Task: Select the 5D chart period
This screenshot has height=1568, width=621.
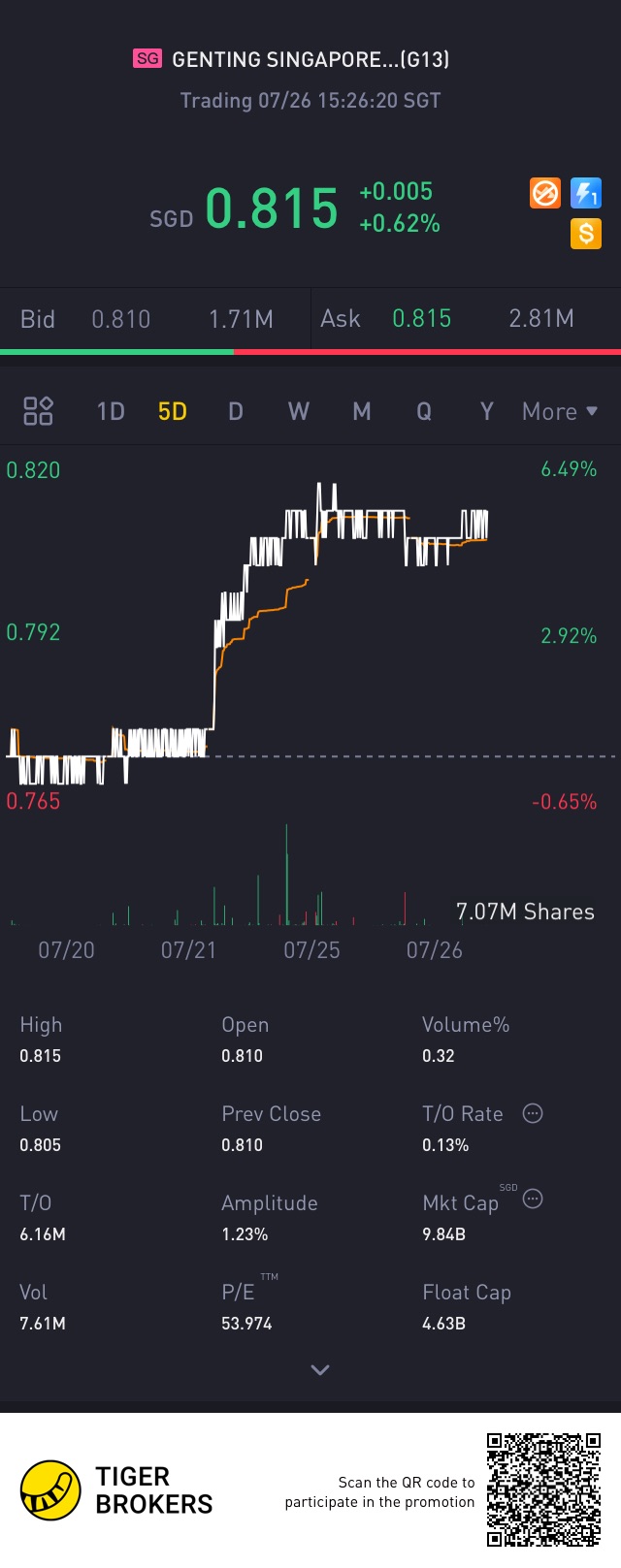Action: (172, 411)
